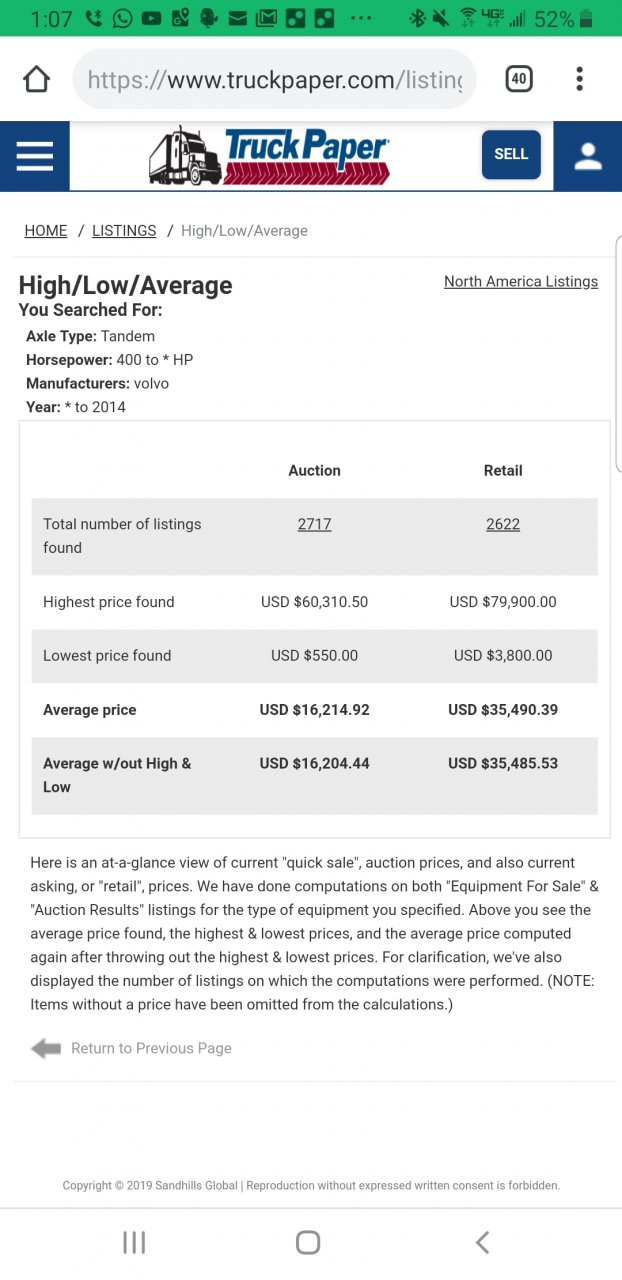
Task: Open North America Listings link
Action: [x=521, y=282]
